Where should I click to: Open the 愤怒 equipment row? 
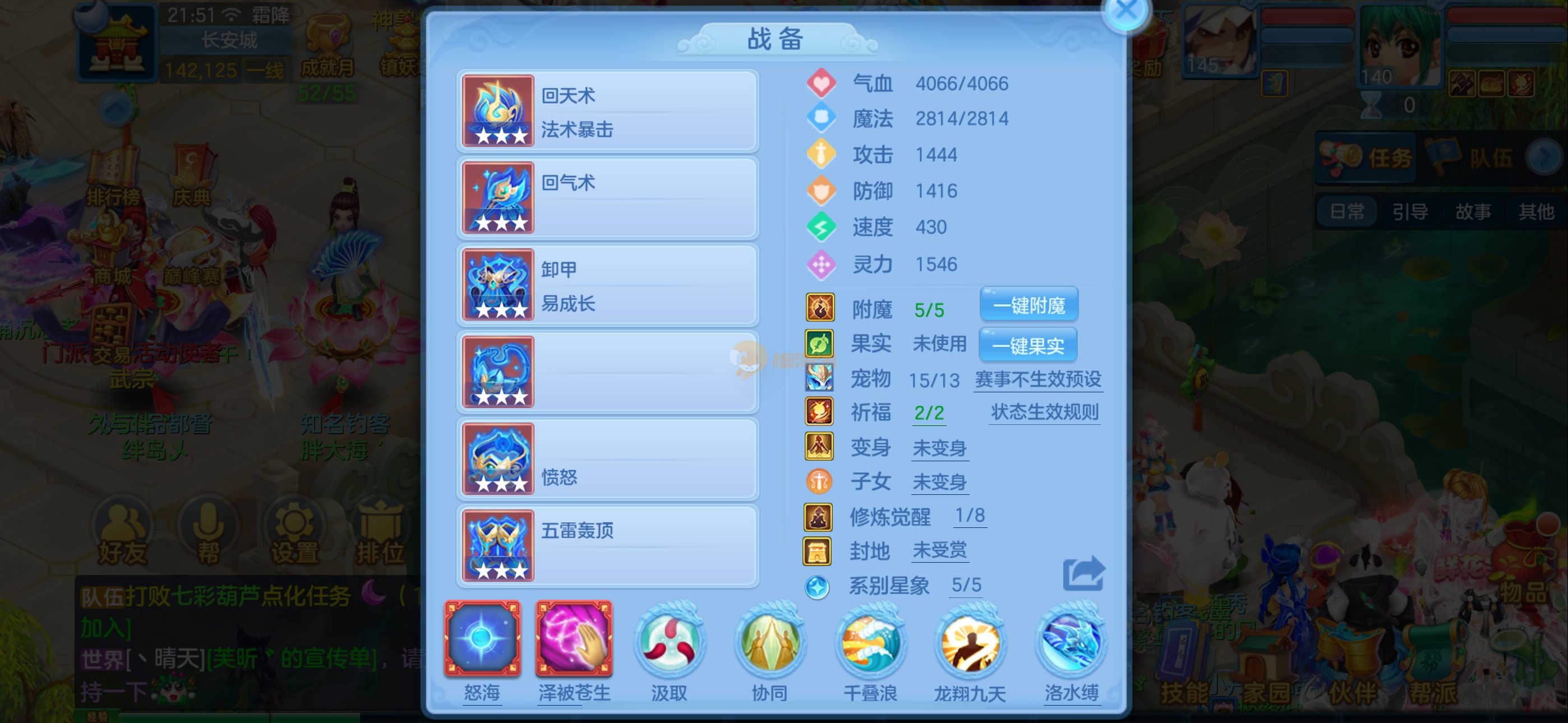pos(607,459)
